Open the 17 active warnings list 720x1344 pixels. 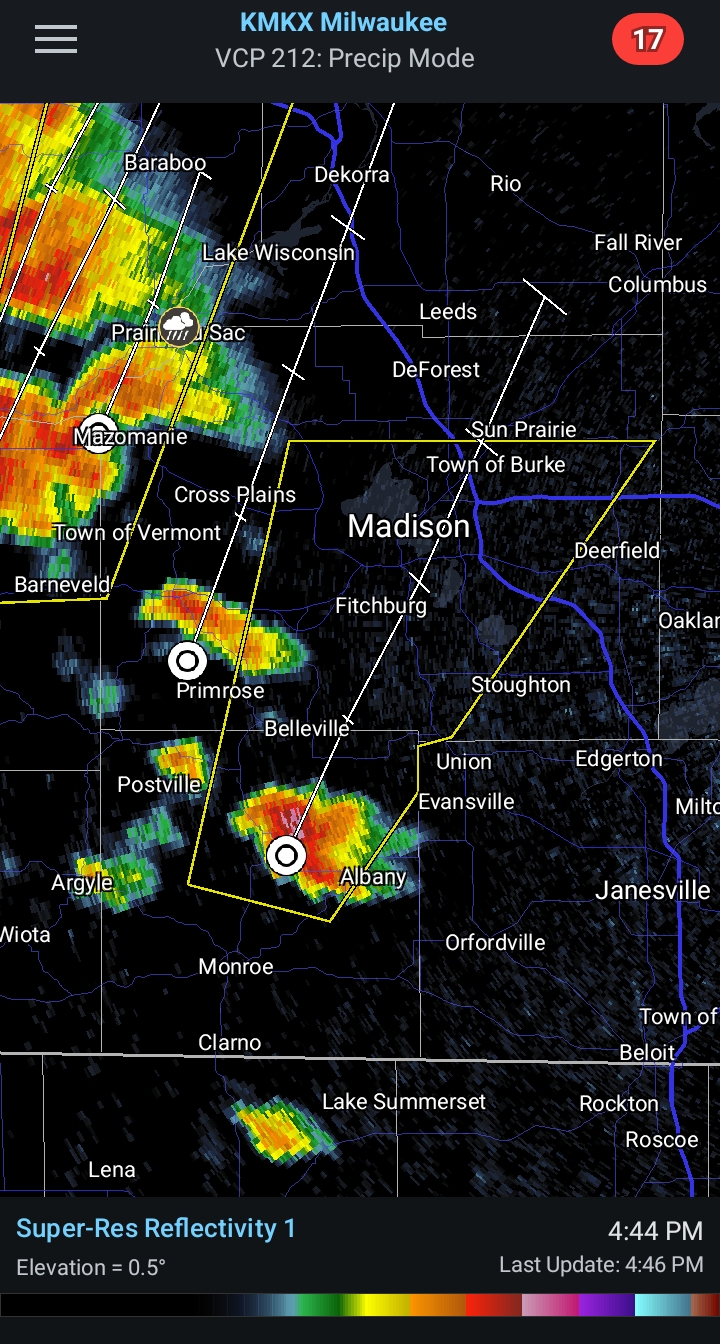[x=647, y=40]
